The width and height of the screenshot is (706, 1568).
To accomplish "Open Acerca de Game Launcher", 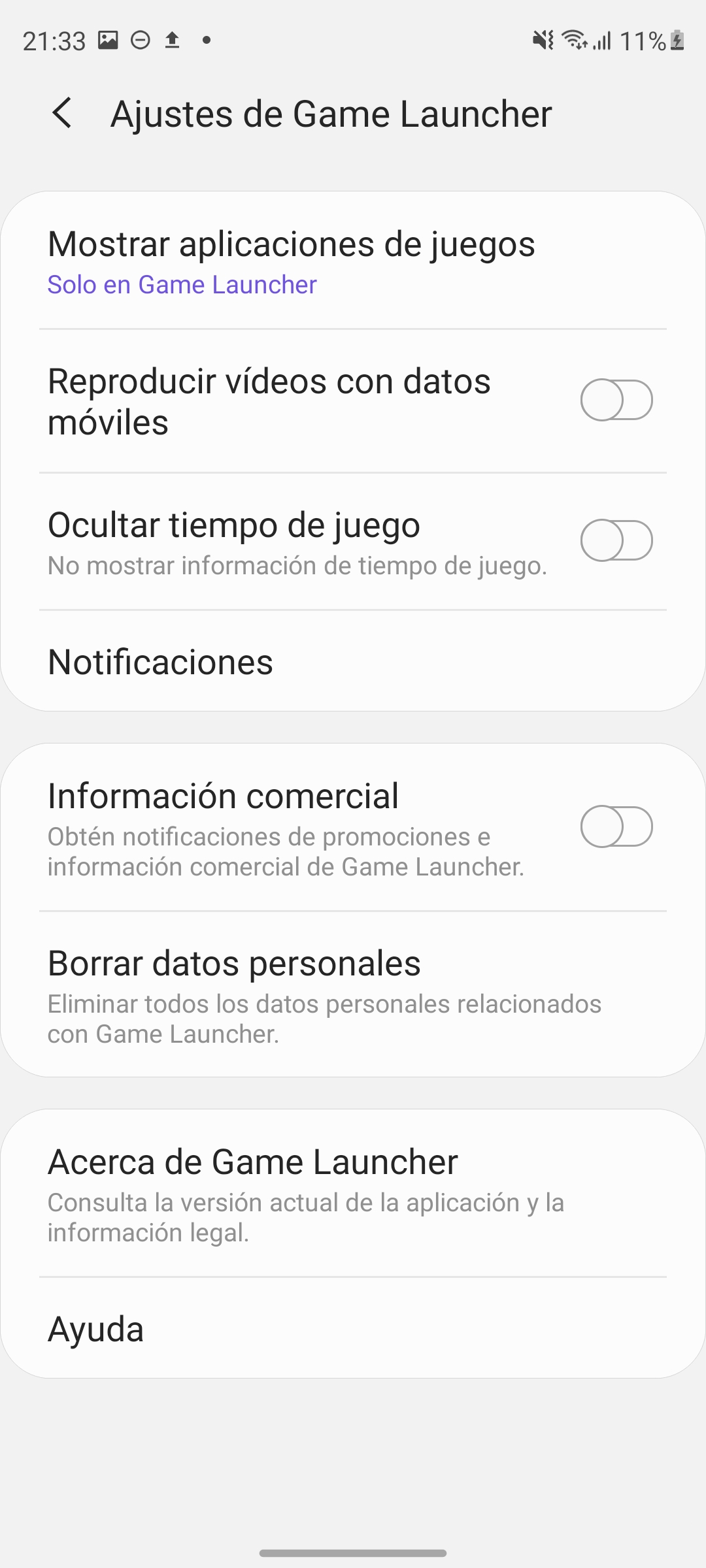I will click(x=353, y=1193).
